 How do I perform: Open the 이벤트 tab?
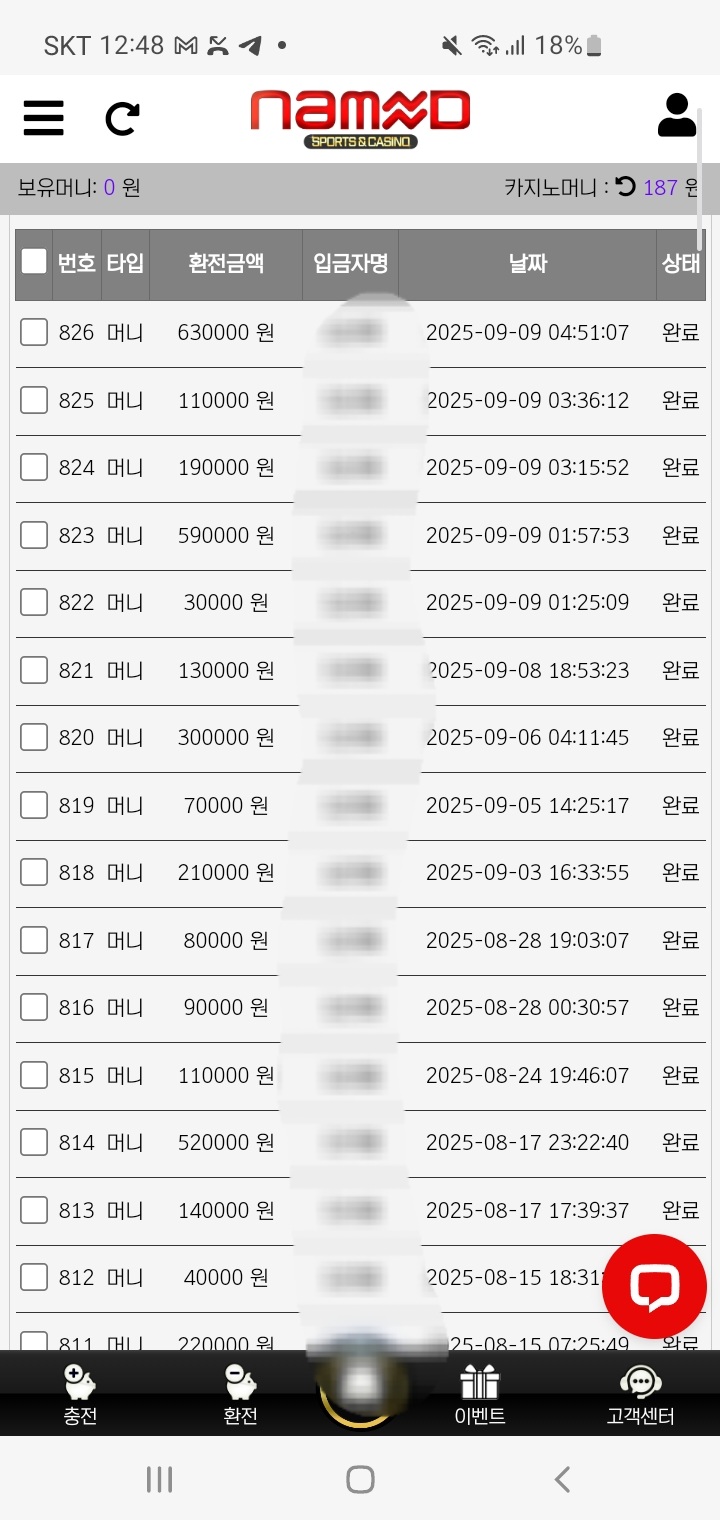click(480, 1395)
